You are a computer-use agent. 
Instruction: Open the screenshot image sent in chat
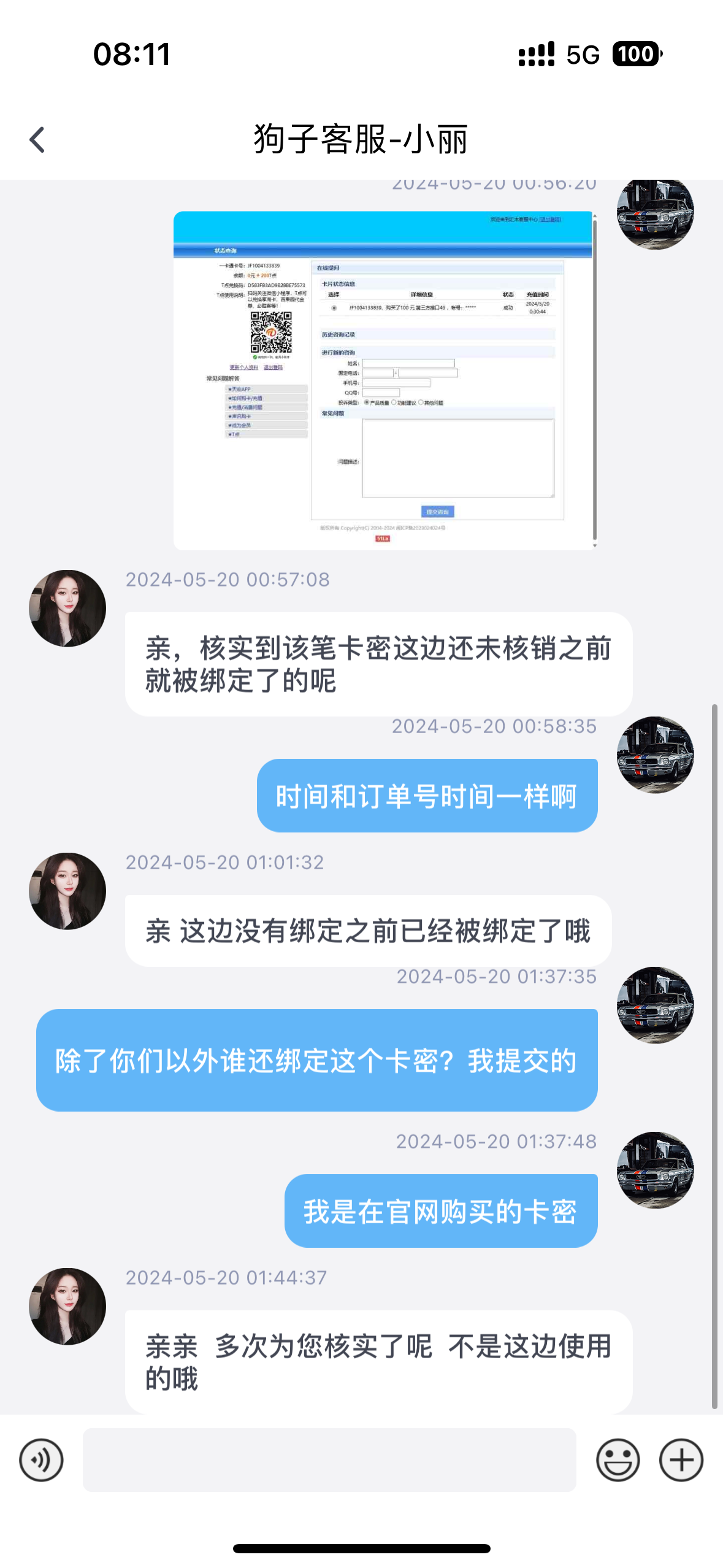coord(384,380)
